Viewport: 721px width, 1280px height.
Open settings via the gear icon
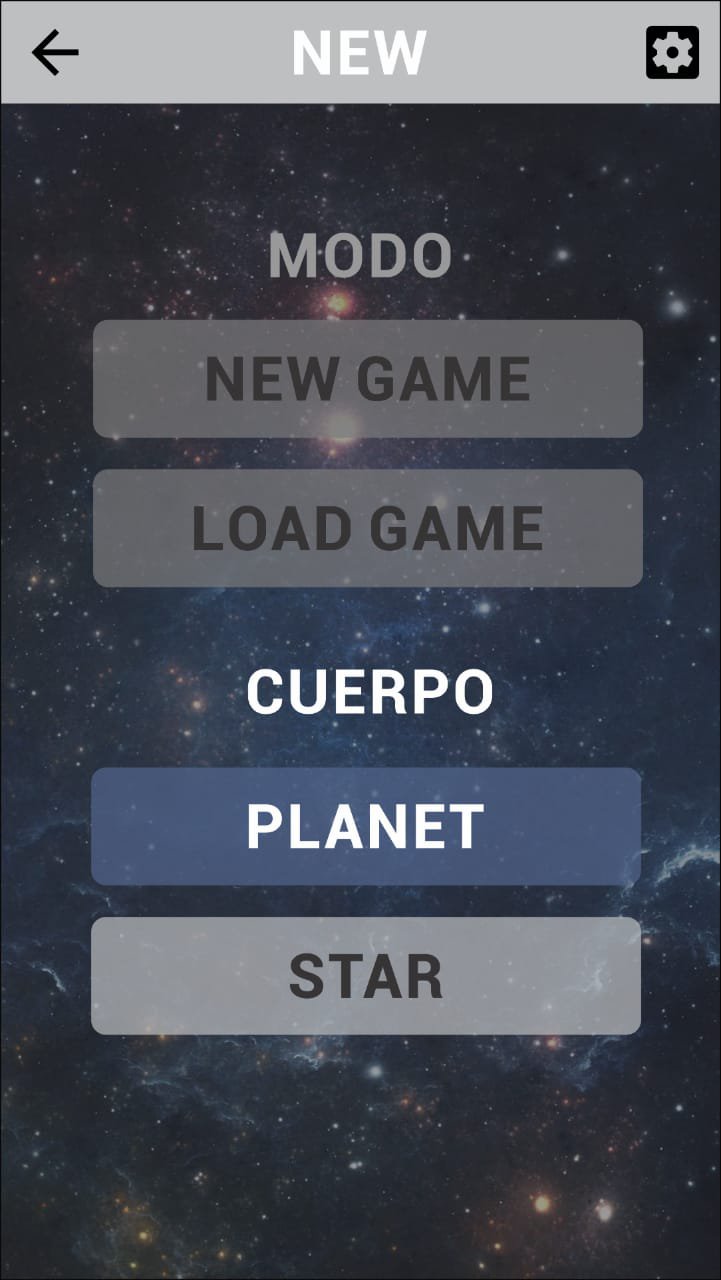[672, 52]
